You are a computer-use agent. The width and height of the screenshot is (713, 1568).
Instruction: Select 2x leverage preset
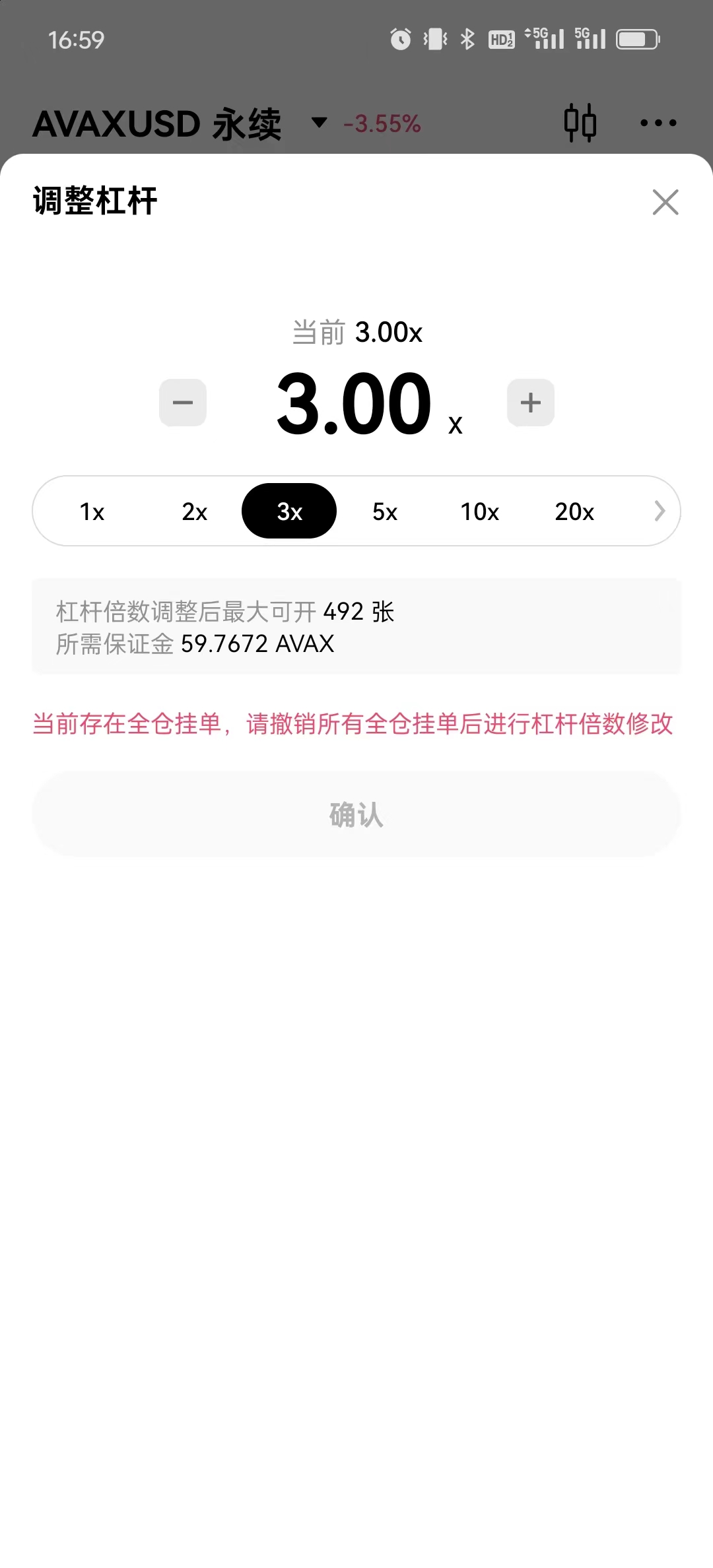click(194, 511)
